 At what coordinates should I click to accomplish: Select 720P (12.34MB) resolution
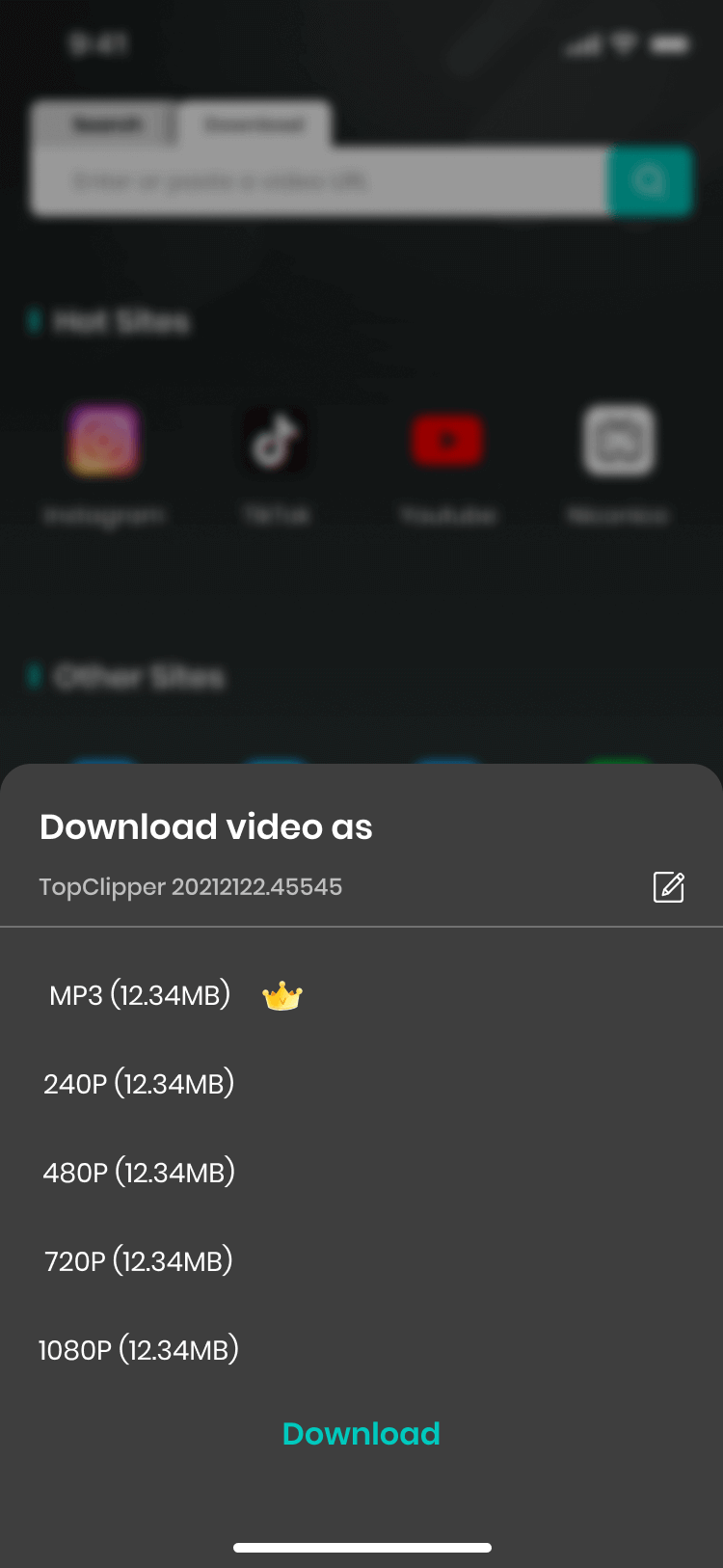(x=140, y=1261)
